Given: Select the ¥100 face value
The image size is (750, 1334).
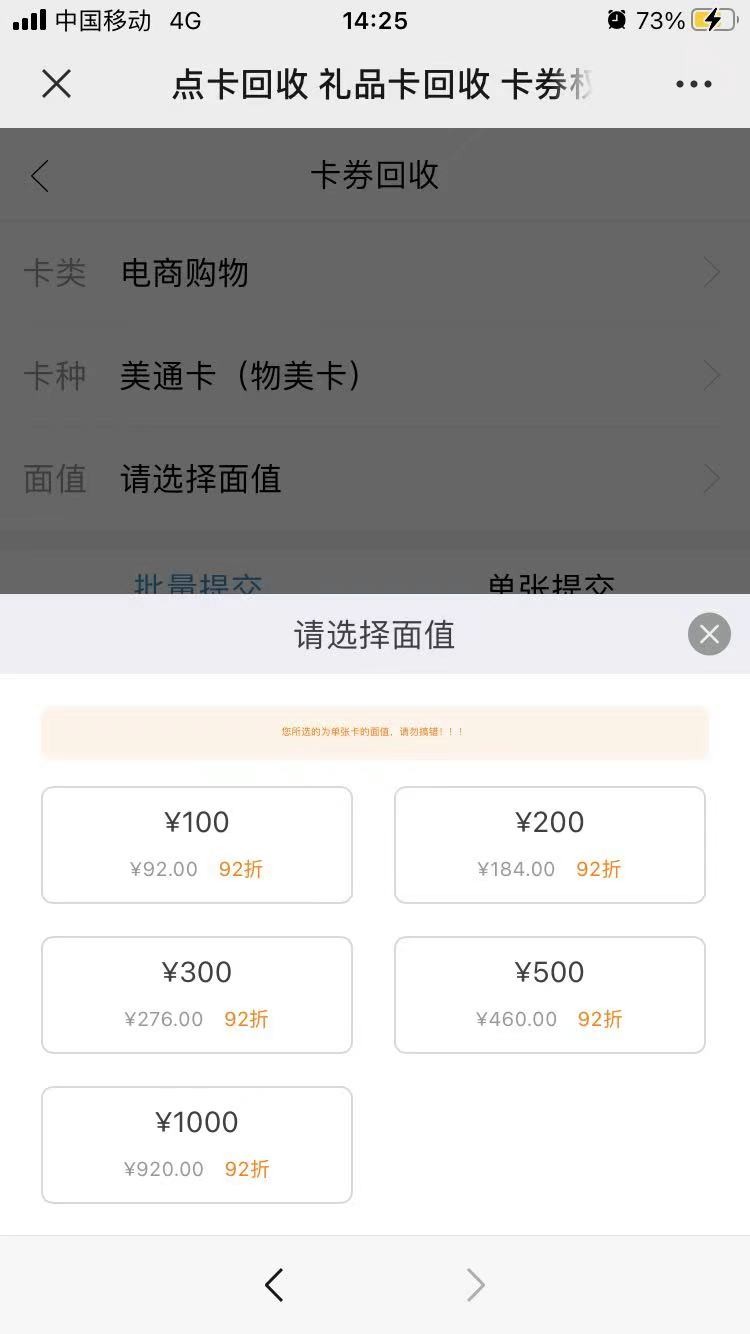Looking at the screenshot, I should [x=197, y=844].
